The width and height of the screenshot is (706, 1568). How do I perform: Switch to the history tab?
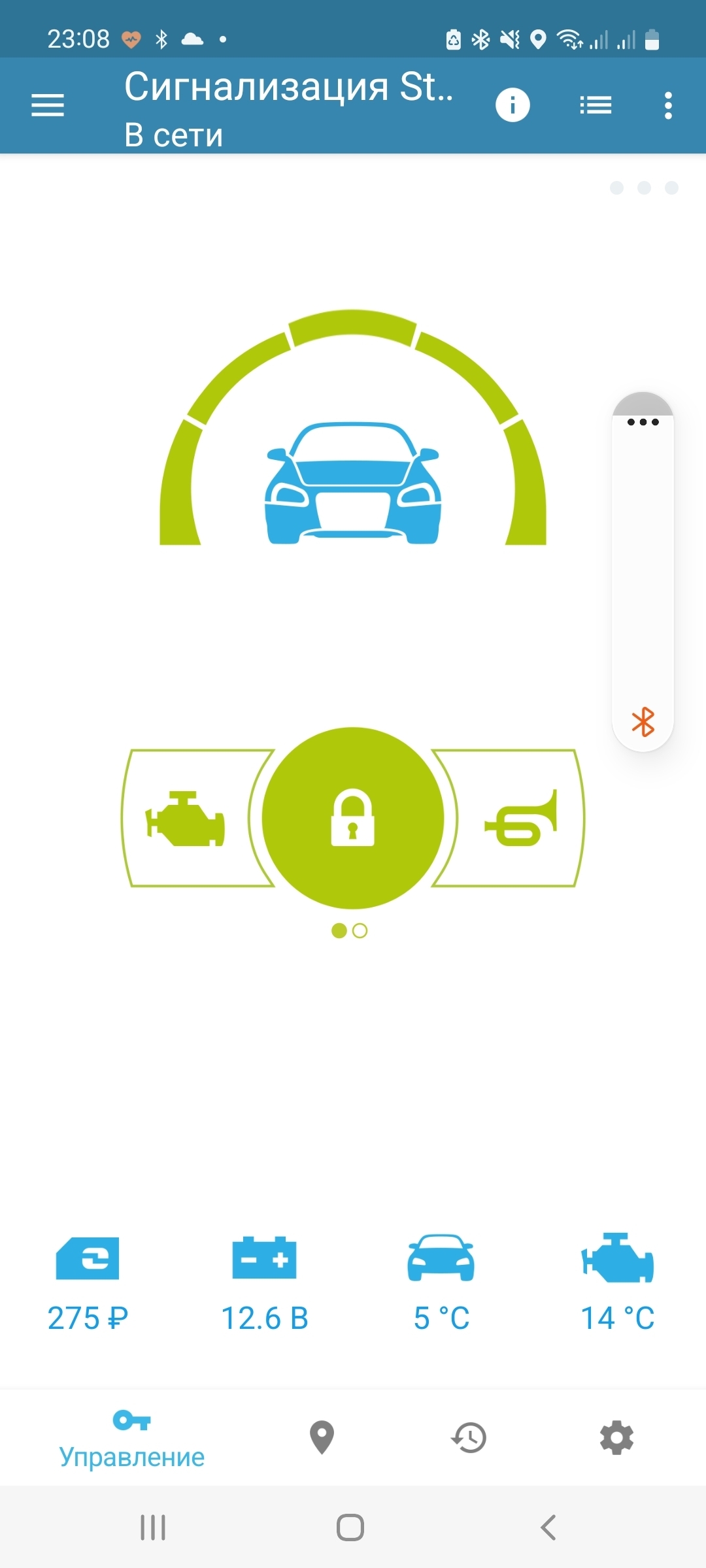click(x=469, y=1438)
